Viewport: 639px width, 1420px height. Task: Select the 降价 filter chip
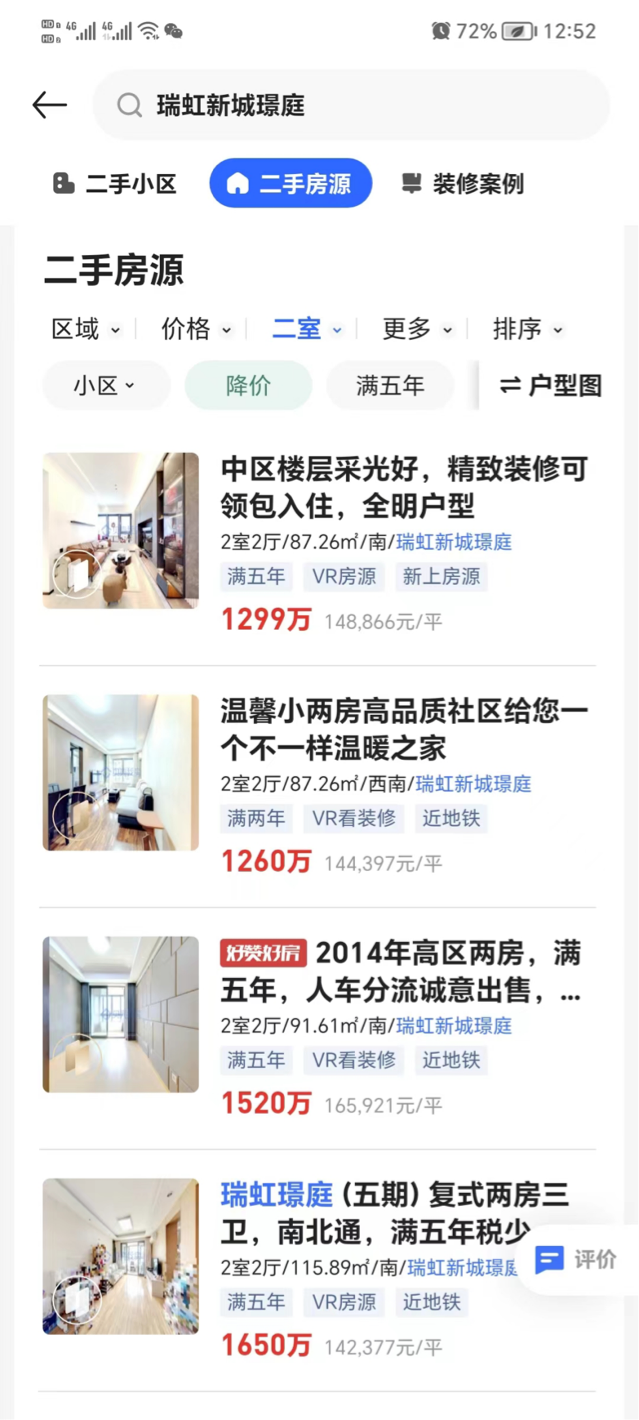248,385
